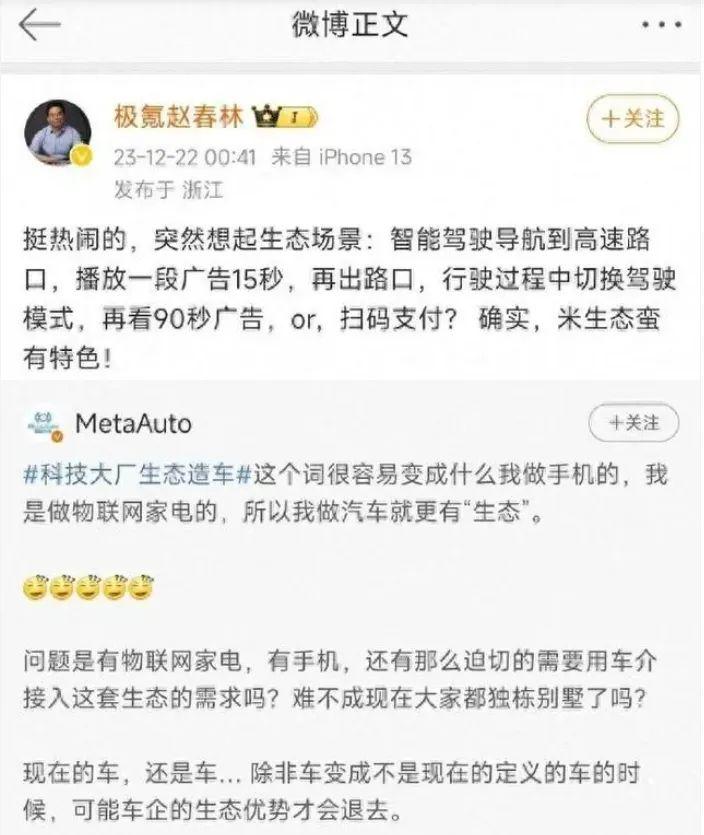The height and width of the screenshot is (835, 704).
Task: Open MetaAuto's avatar
Action: 42,424
